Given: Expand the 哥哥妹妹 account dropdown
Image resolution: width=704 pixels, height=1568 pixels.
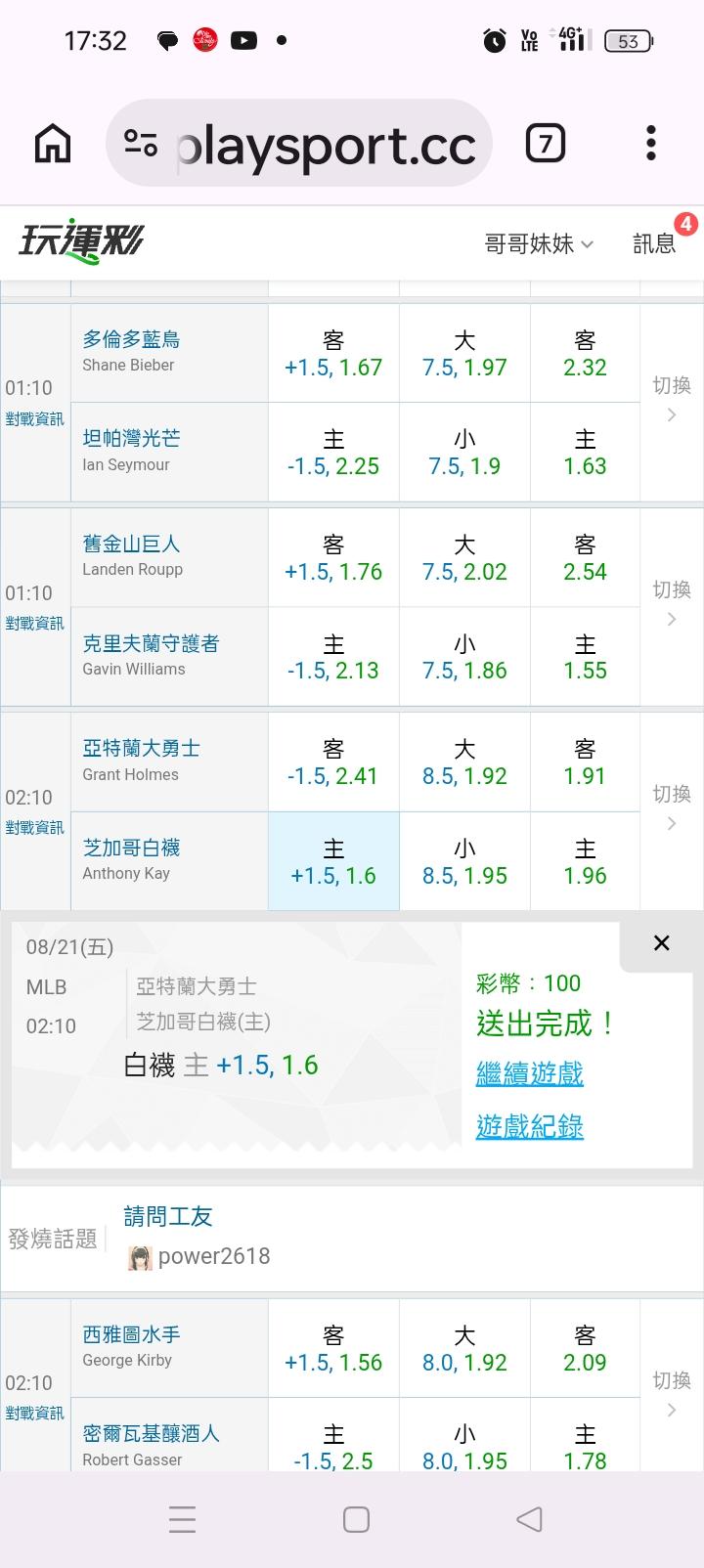Looking at the screenshot, I should pos(539,243).
